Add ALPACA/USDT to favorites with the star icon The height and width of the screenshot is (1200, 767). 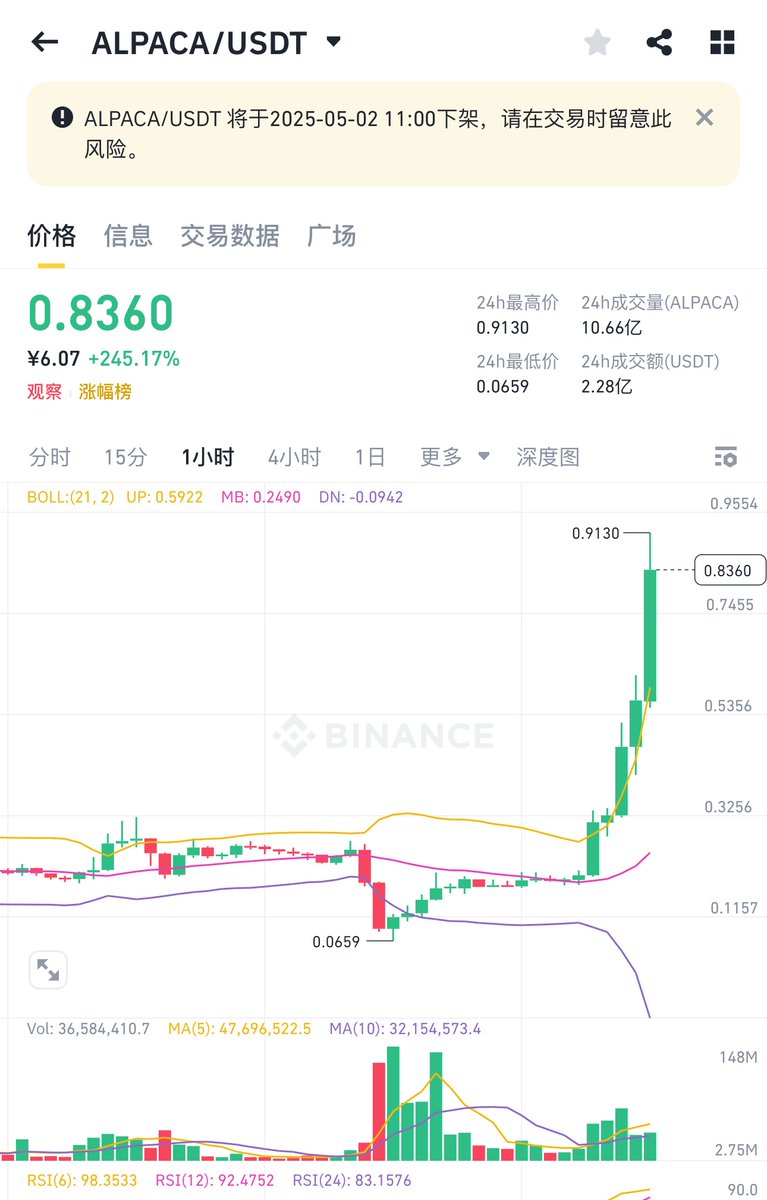(597, 42)
